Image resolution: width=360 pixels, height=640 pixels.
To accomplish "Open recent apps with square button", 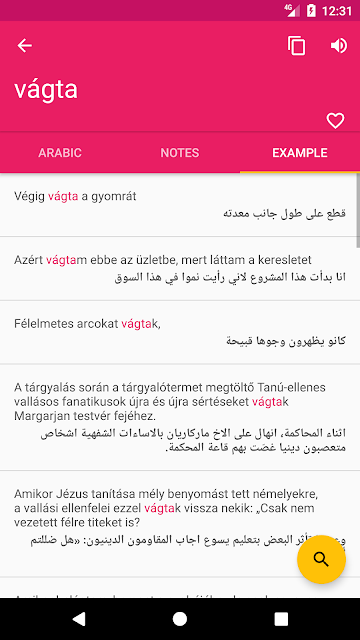I will pyautogui.click(x=281, y=619).
